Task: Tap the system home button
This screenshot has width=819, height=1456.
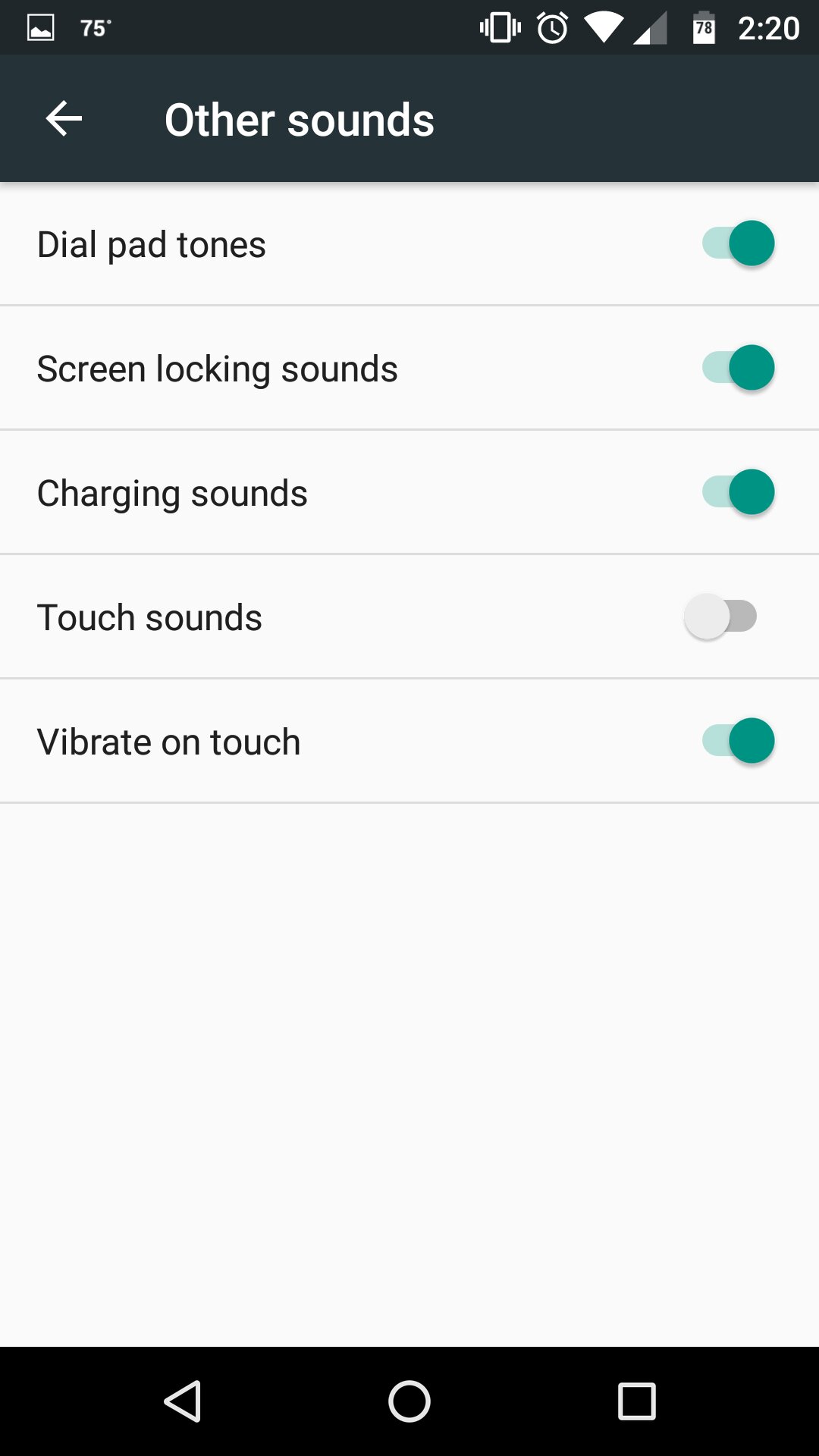Action: 409,1401
